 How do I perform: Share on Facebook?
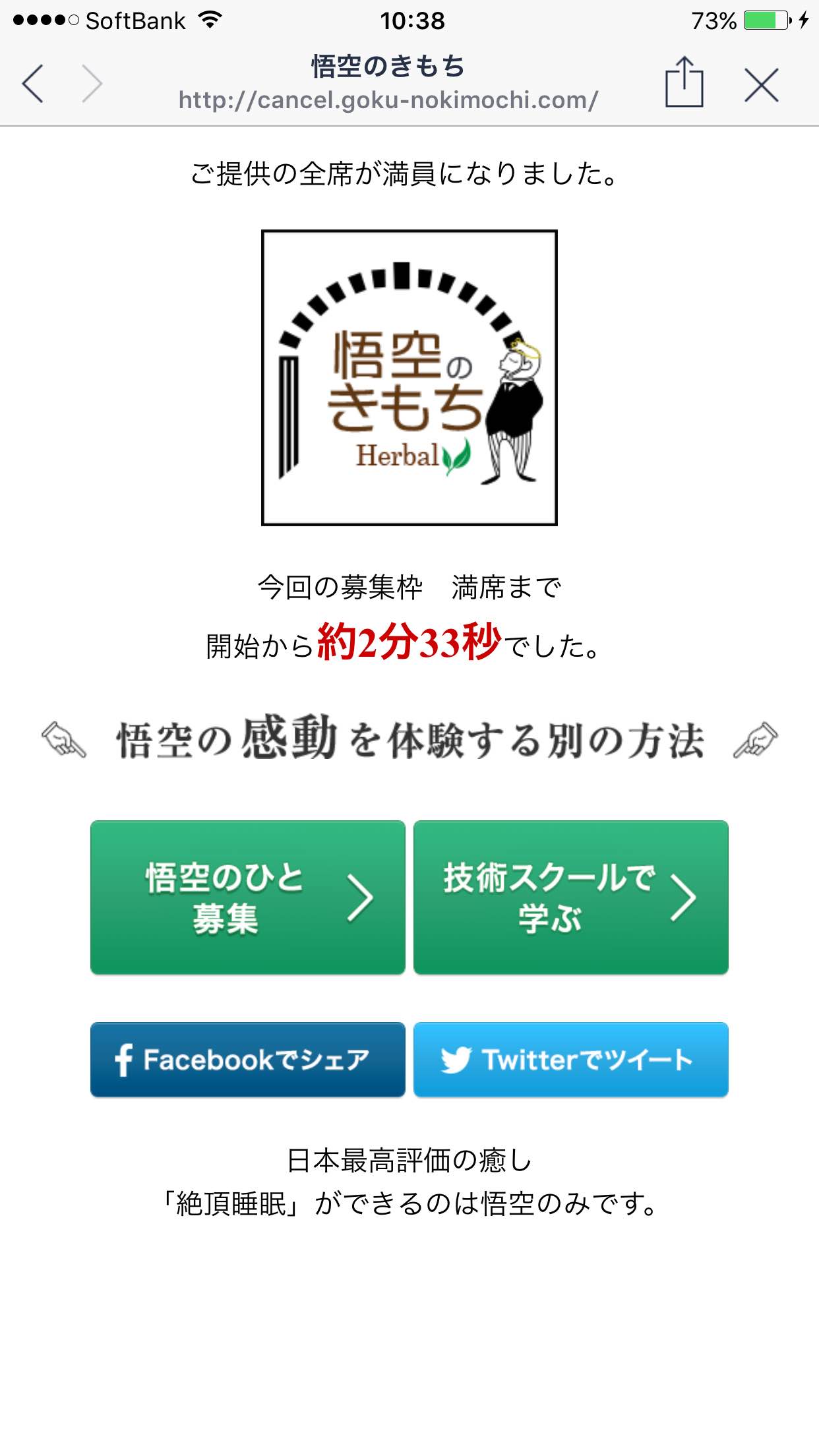(x=248, y=1060)
